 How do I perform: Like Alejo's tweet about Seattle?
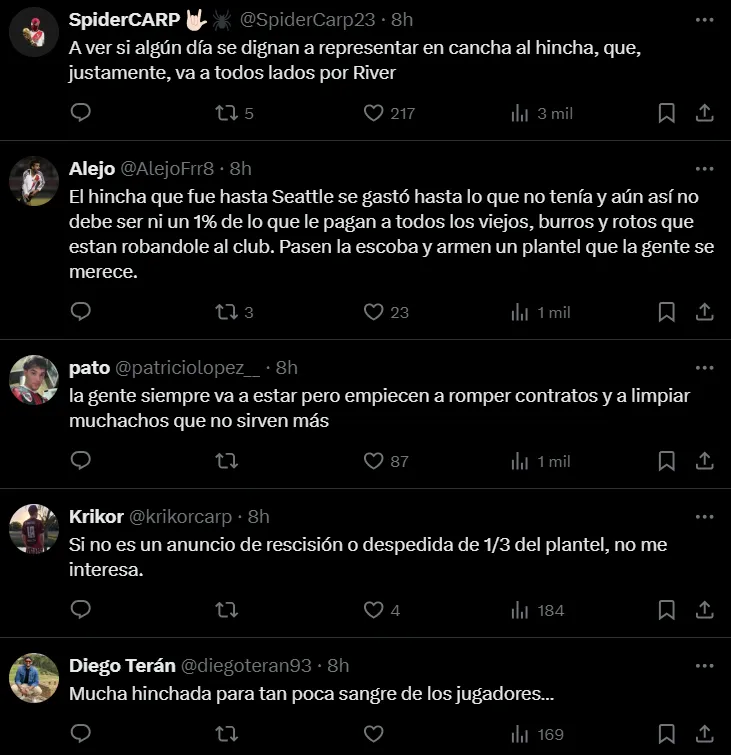374,312
